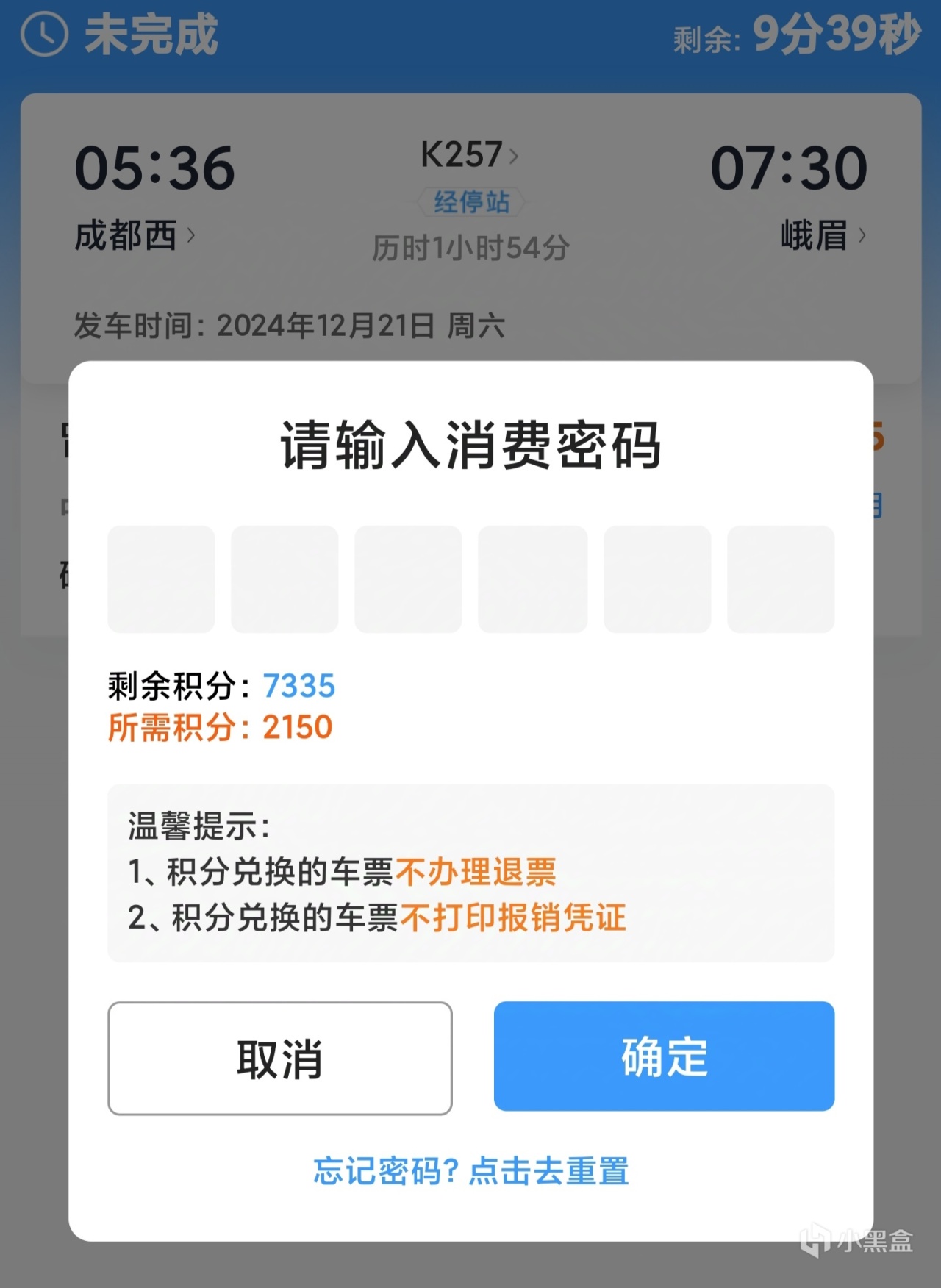Viewport: 941px width, 1288px height.
Task: Tap the 取消 button
Action: [279, 1058]
